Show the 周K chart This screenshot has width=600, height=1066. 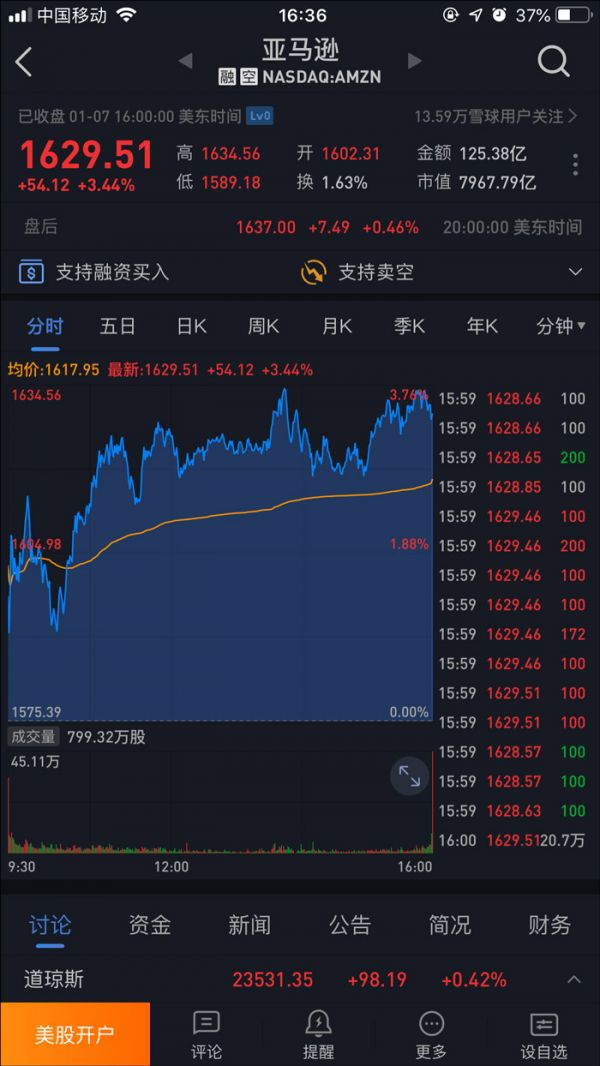click(264, 327)
